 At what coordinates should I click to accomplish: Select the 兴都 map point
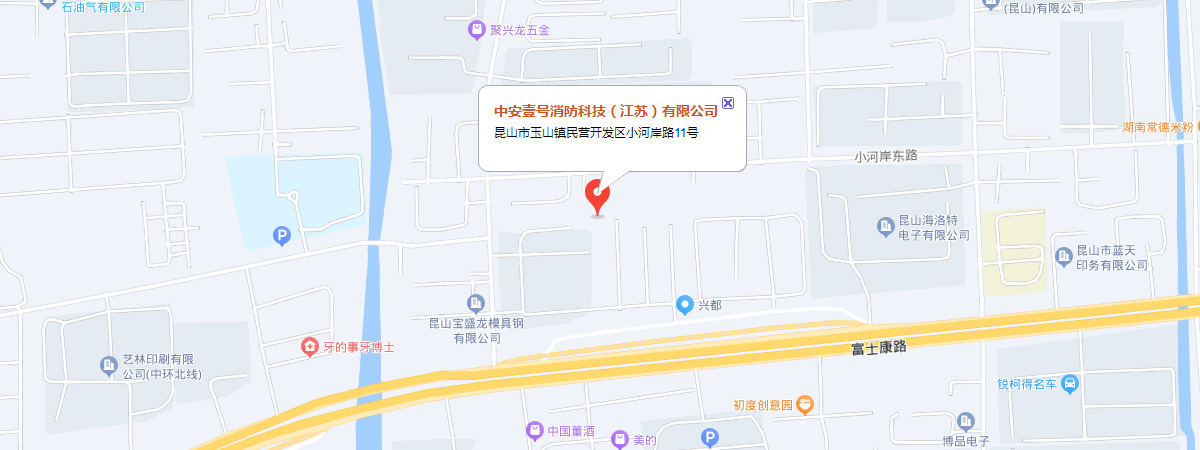[685, 304]
